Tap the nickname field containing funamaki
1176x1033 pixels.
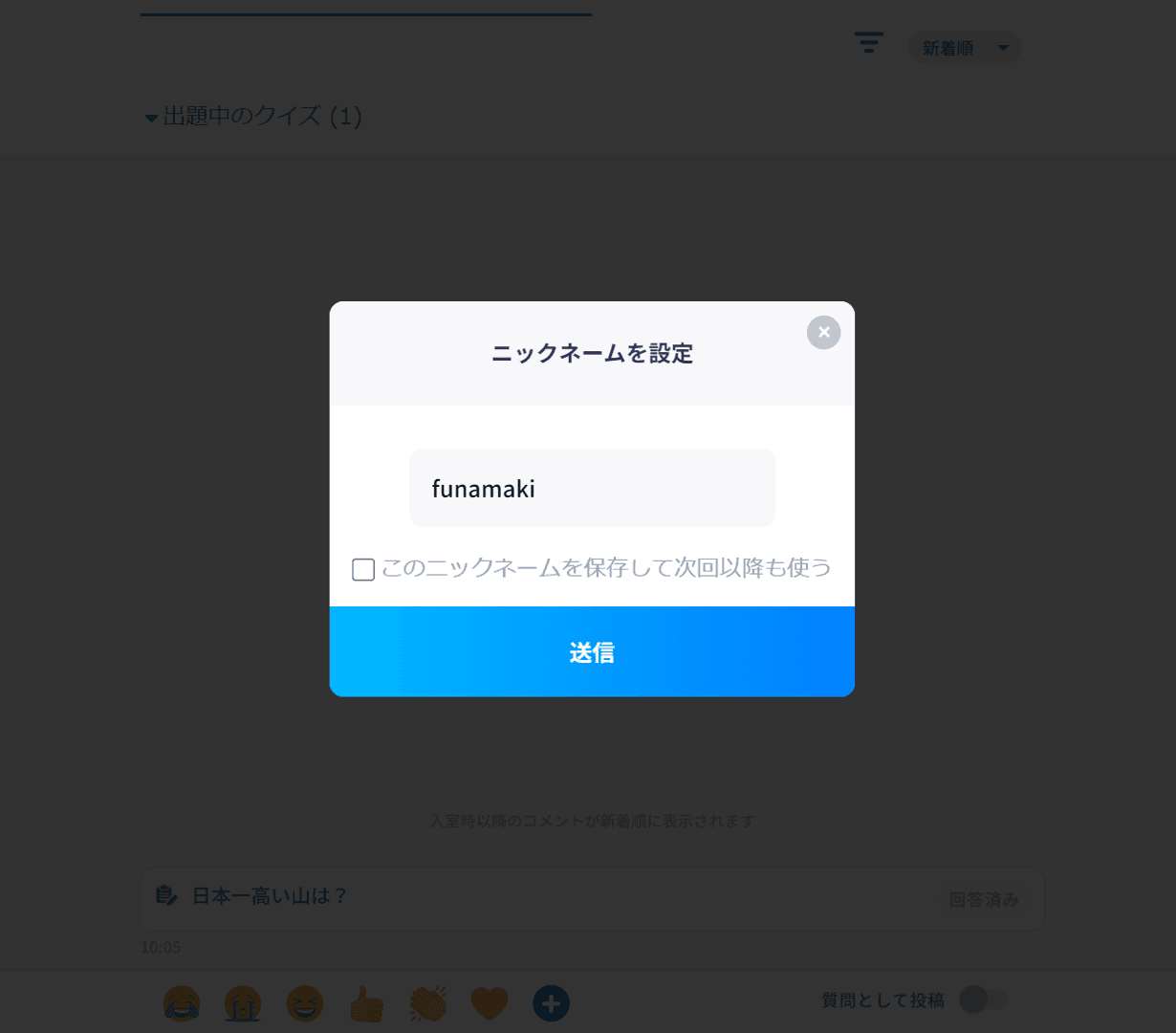tap(592, 488)
